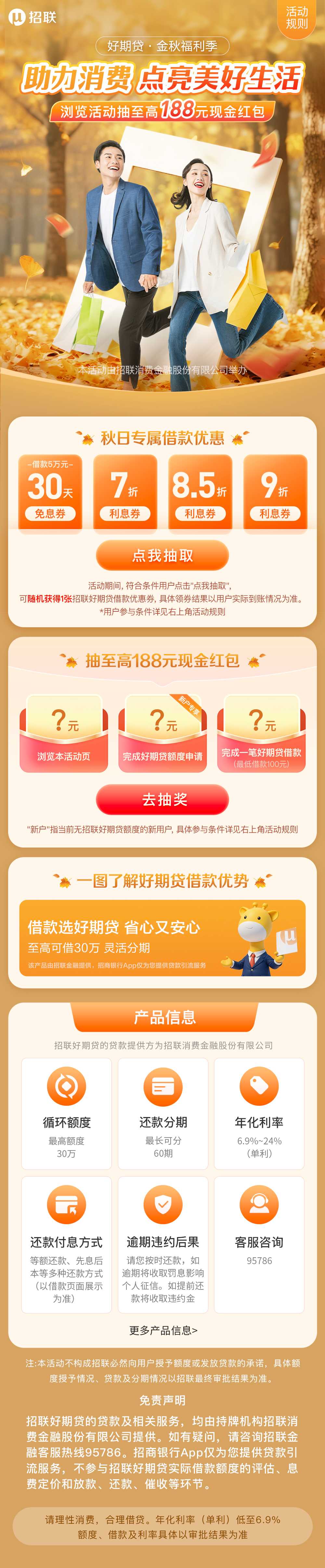Open the 活动规则 rules tab

(x=297, y=18)
